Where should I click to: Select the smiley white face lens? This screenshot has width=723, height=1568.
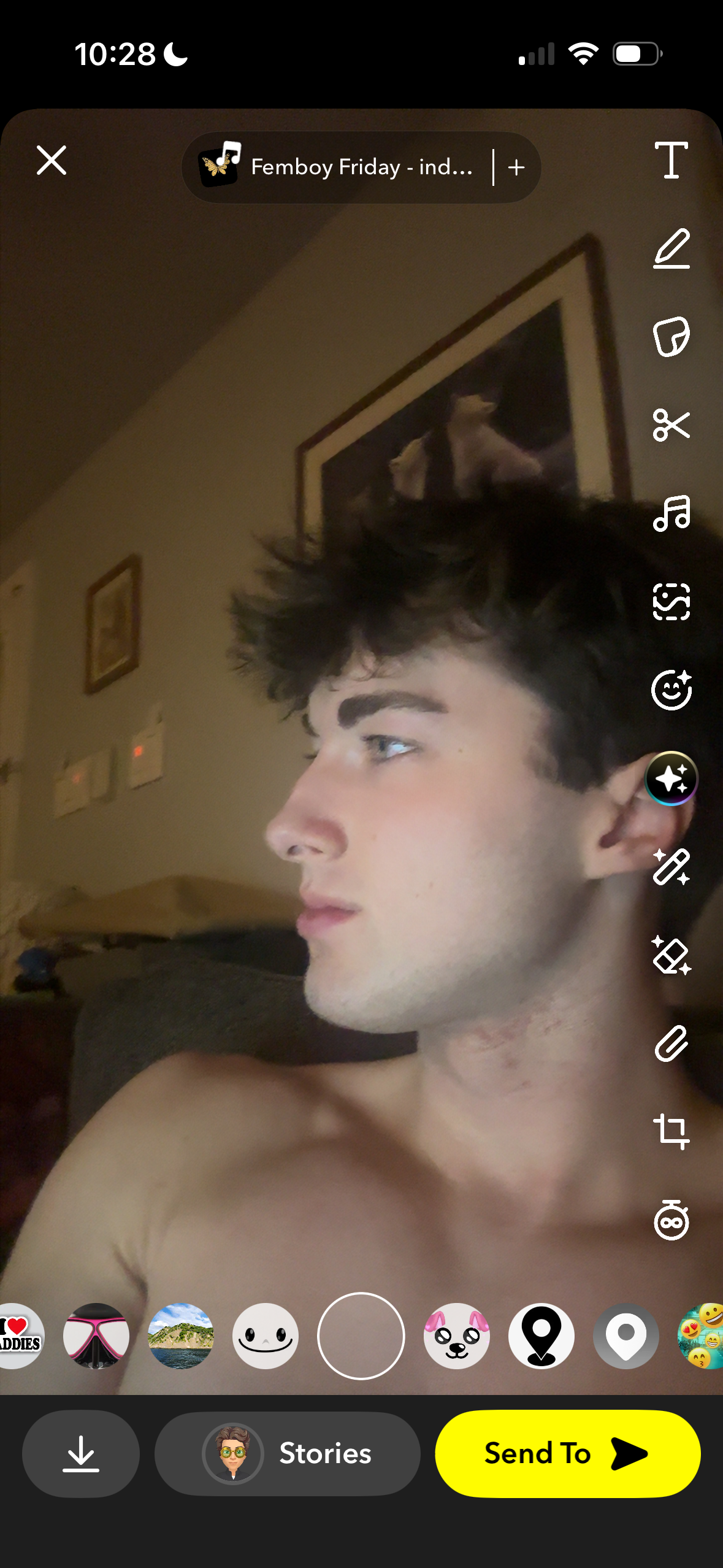pyautogui.click(x=266, y=1335)
